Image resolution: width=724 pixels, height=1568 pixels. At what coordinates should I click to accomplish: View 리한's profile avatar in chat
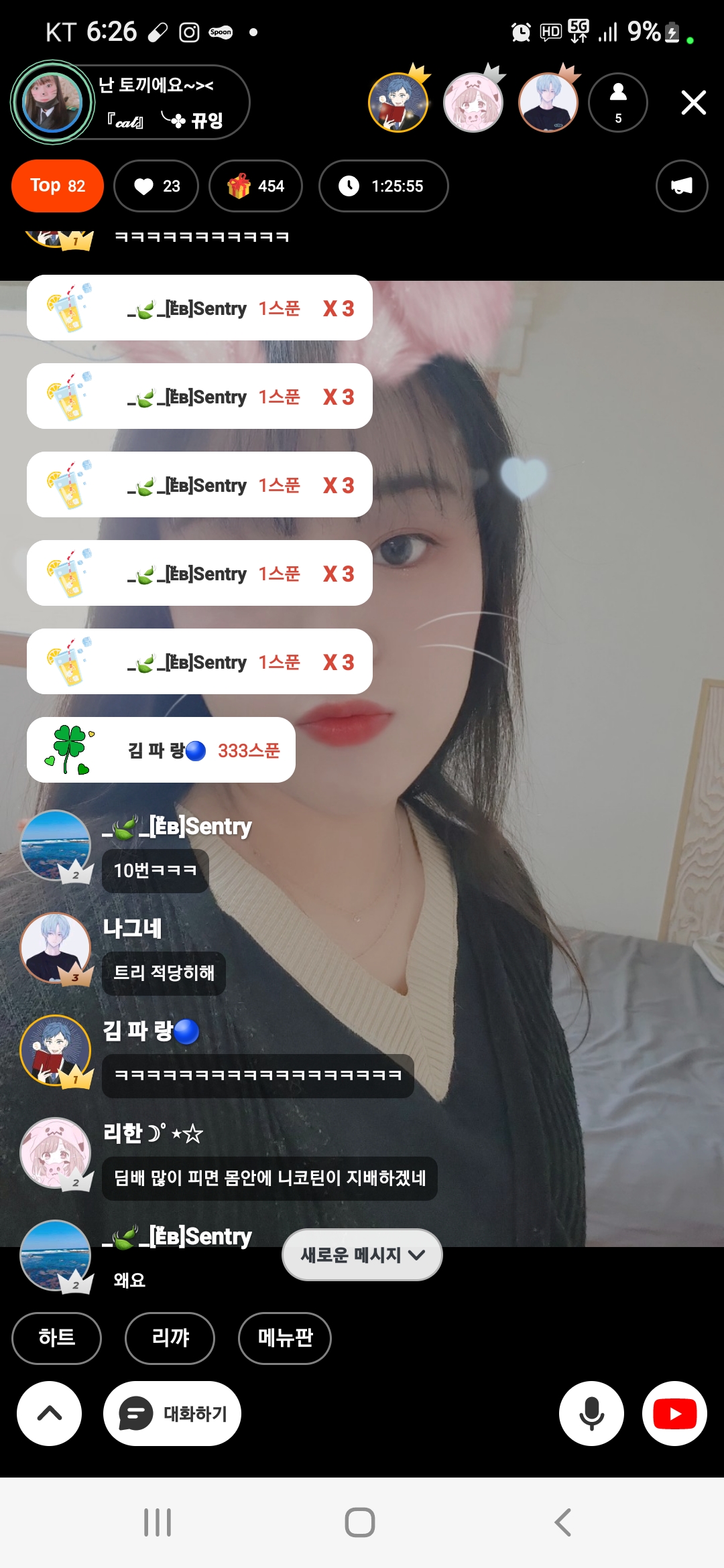(x=56, y=1153)
